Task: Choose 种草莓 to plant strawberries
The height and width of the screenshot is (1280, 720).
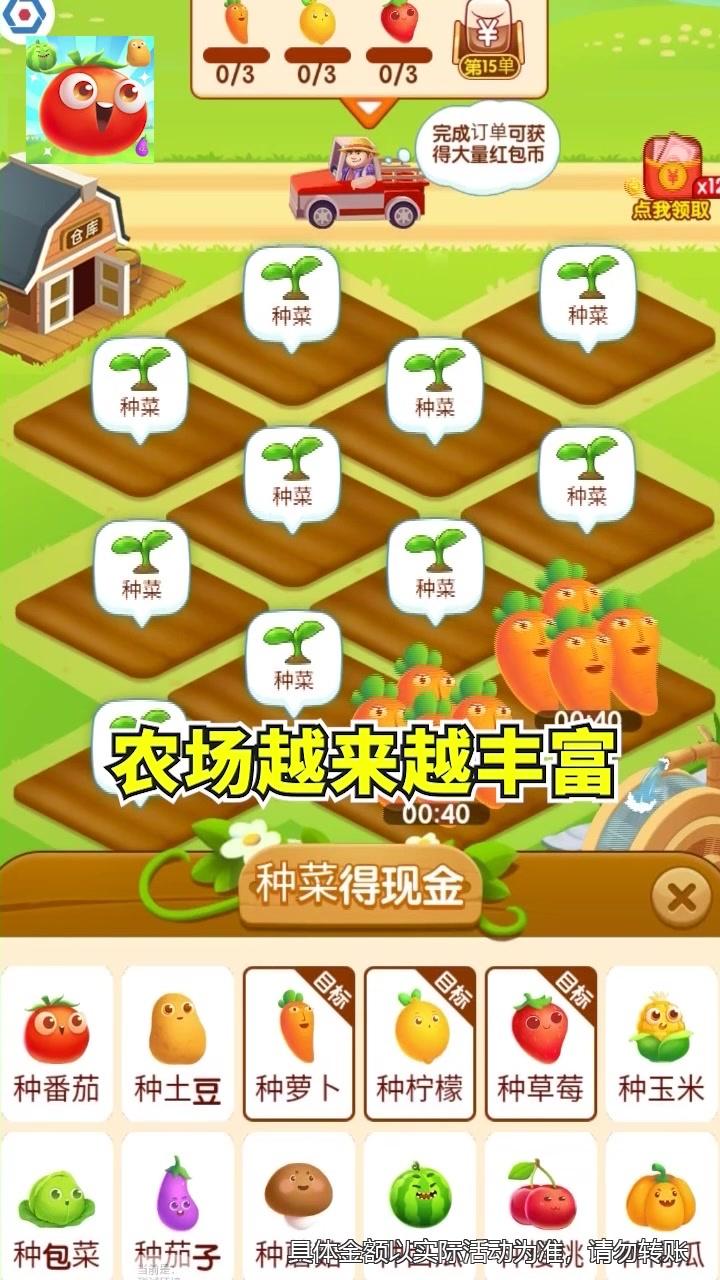Action: tap(540, 1043)
